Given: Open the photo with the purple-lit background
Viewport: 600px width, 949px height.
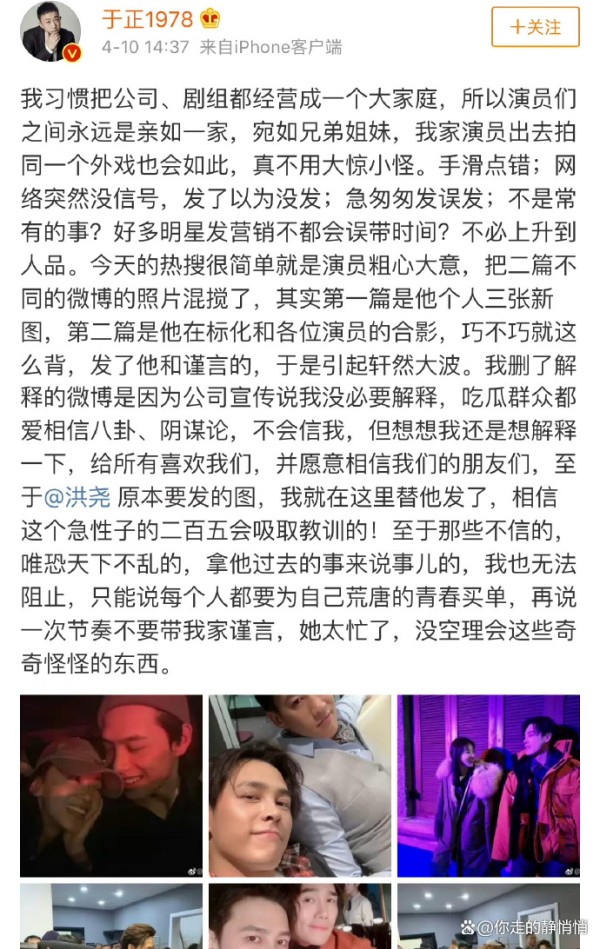Looking at the screenshot, I should [488, 785].
